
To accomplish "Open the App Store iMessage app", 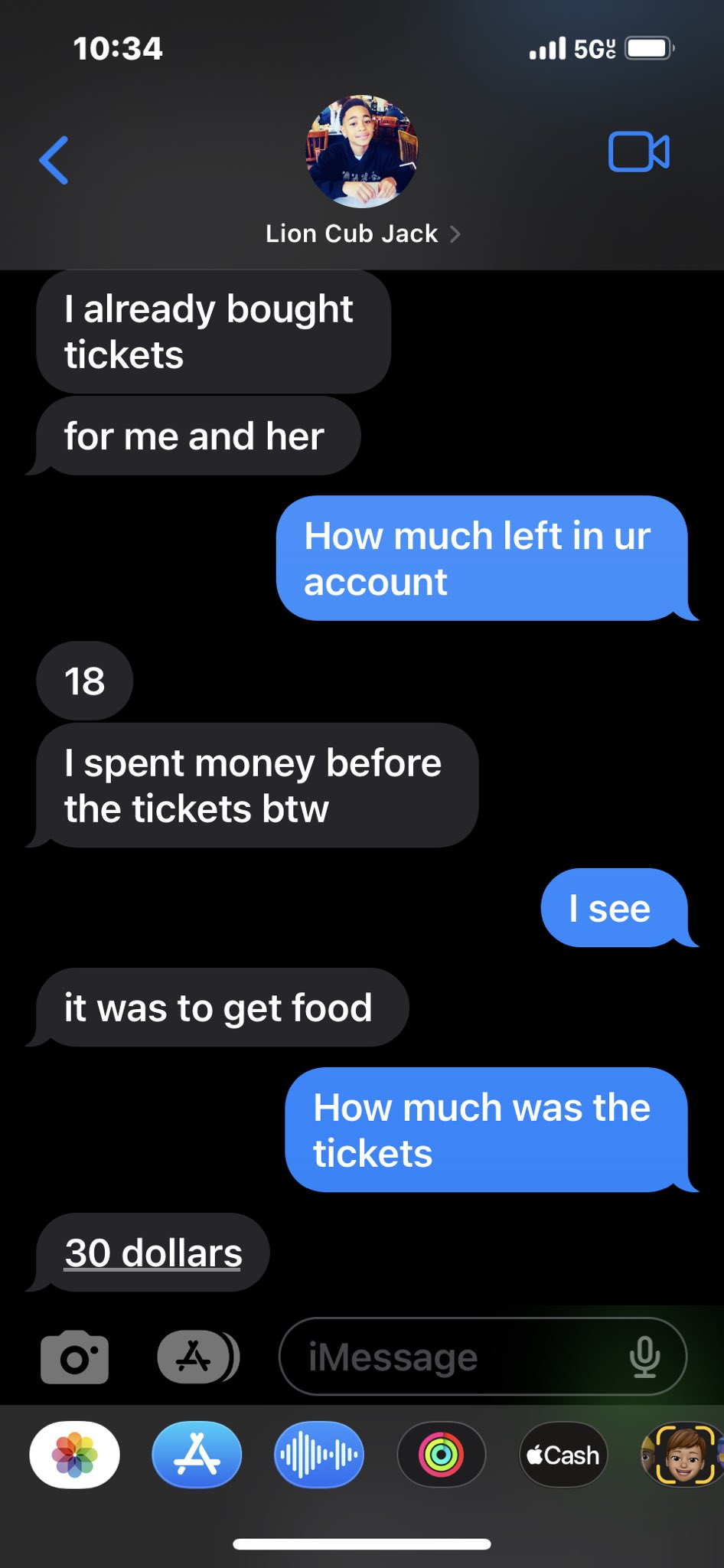I will click(197, 1454).
